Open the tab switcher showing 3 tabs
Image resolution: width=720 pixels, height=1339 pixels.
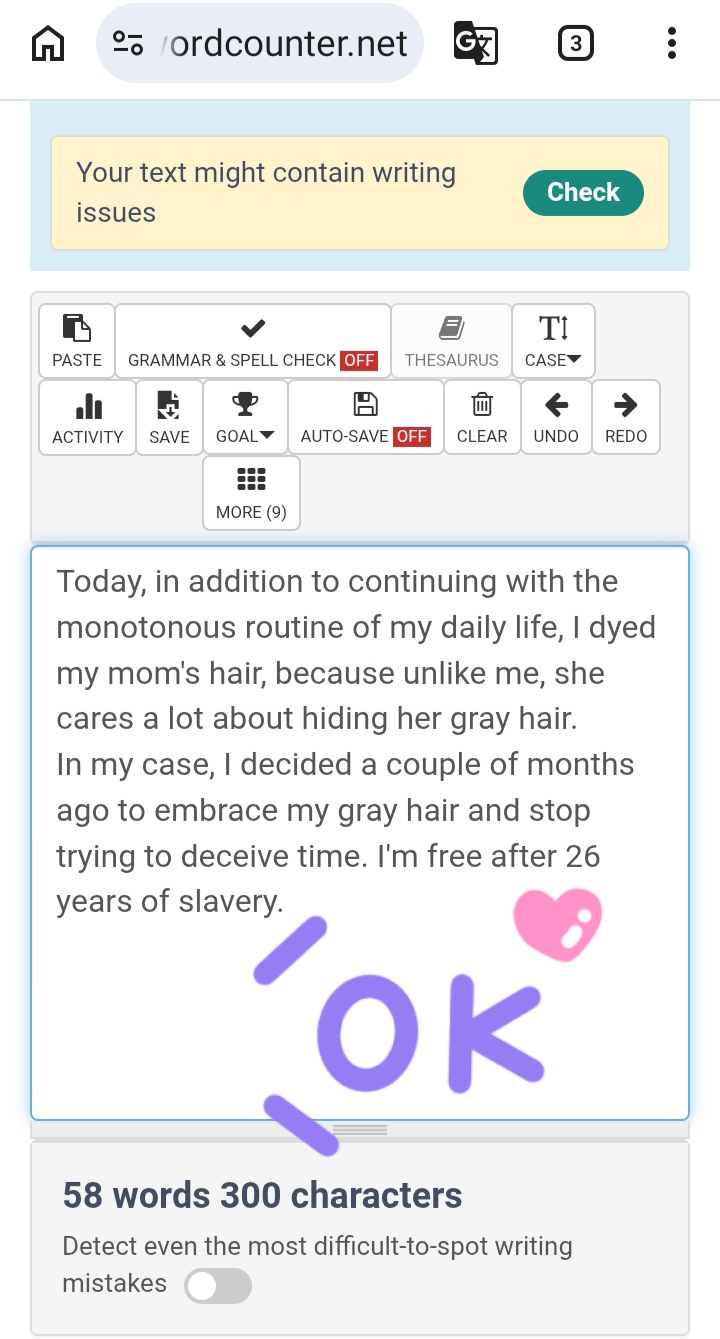575,43
